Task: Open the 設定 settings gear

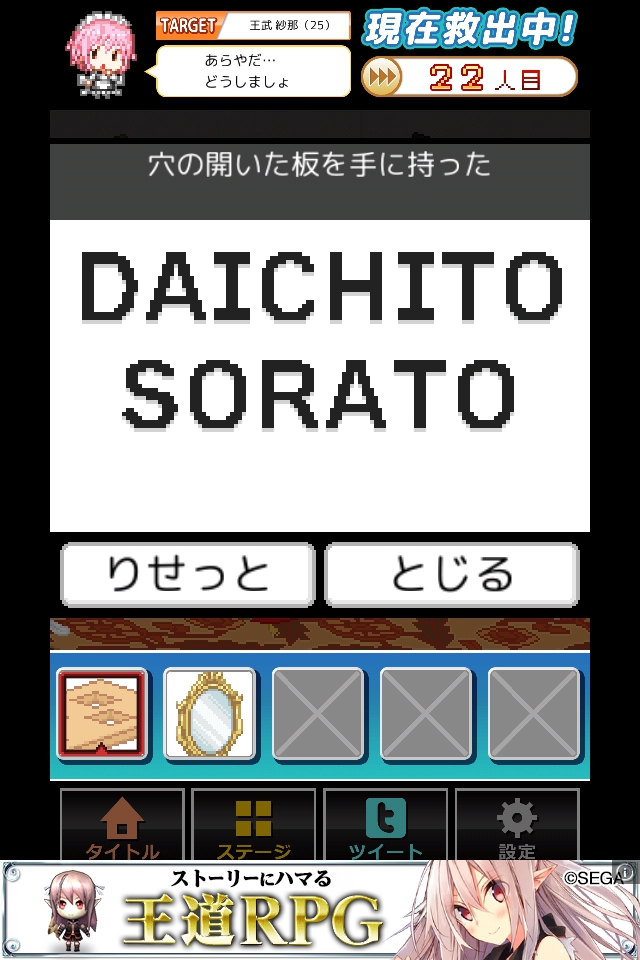Action: tap(517, 826)
